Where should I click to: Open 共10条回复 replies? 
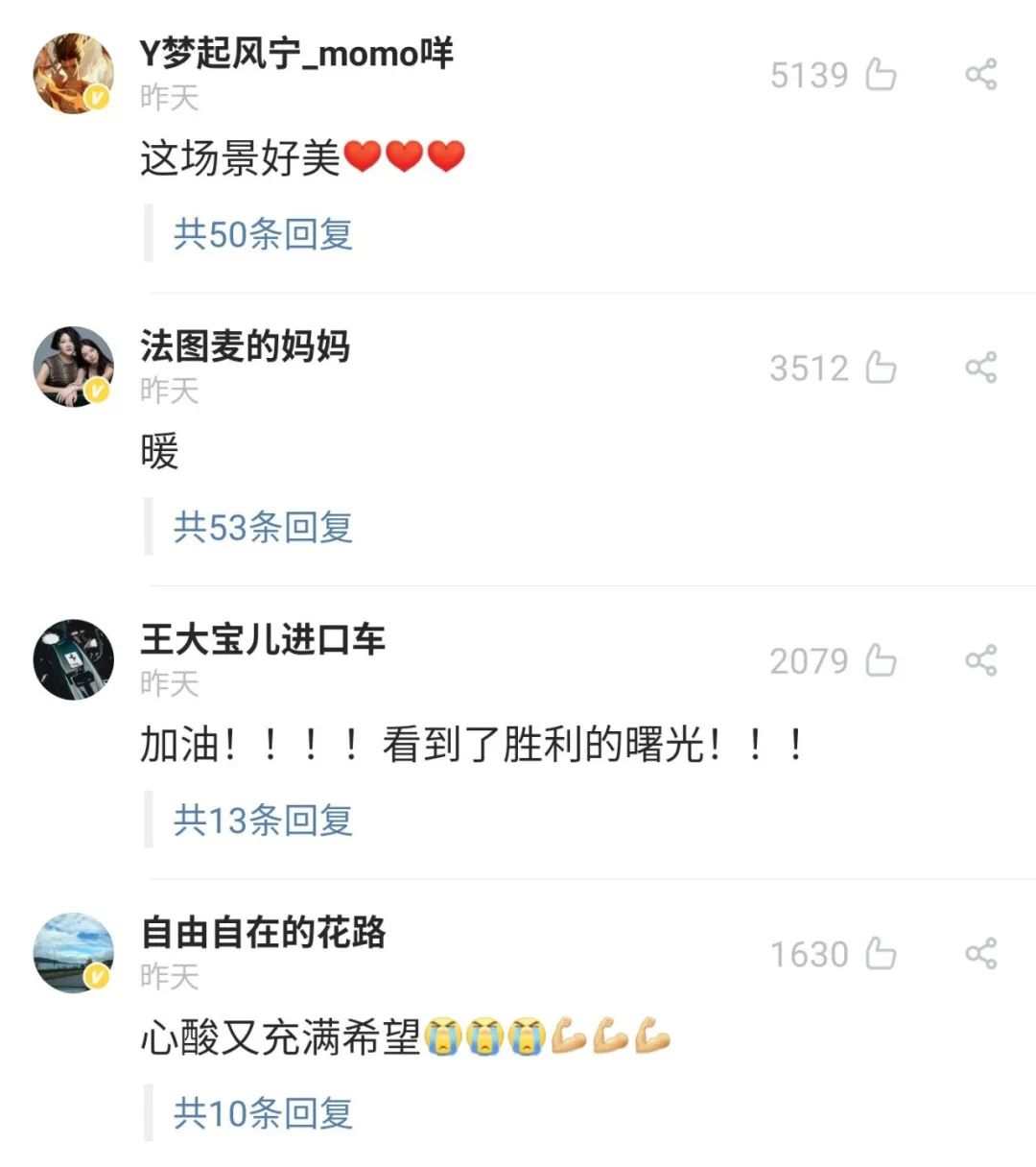pos(263,1113)
